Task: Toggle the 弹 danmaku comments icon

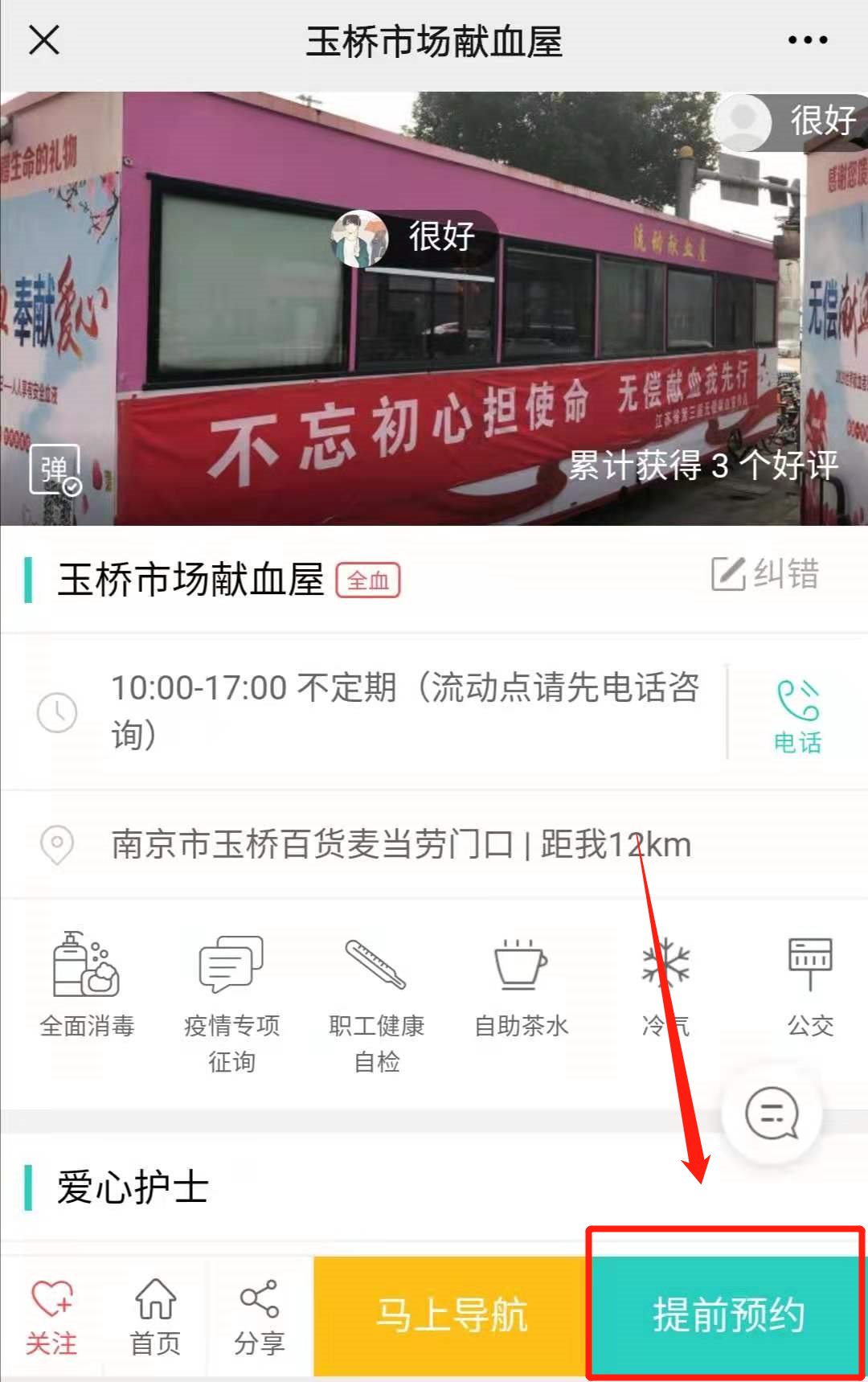Action: [55, 470]
